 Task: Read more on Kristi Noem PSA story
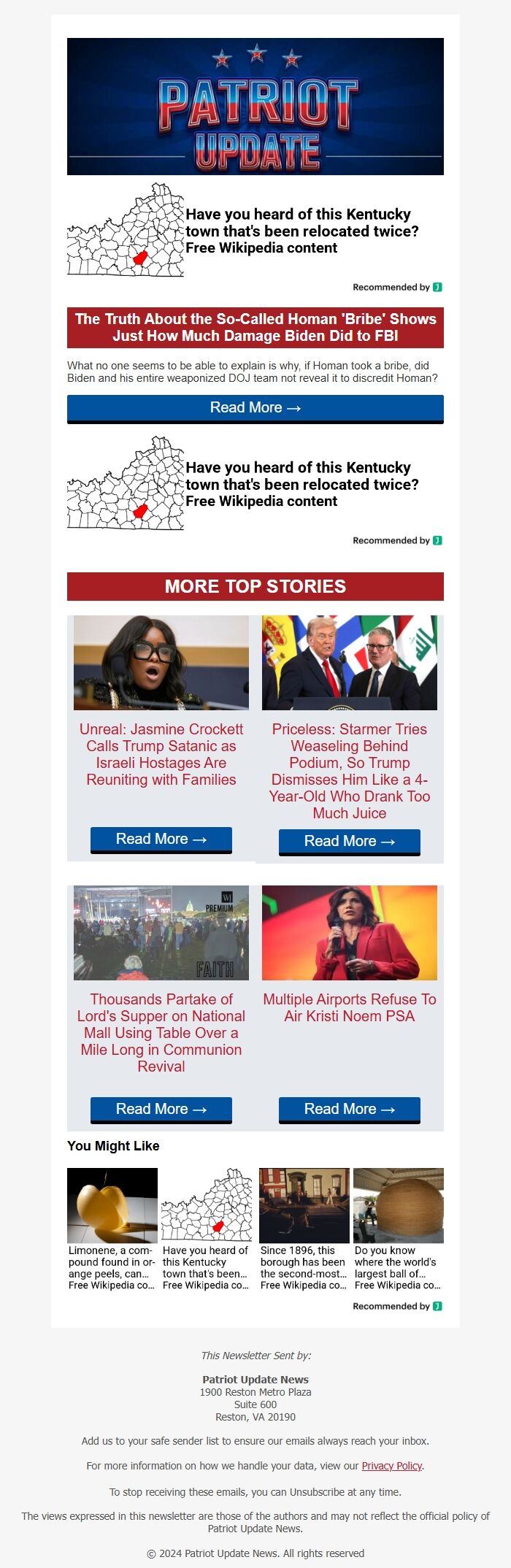coord(349,1110)
